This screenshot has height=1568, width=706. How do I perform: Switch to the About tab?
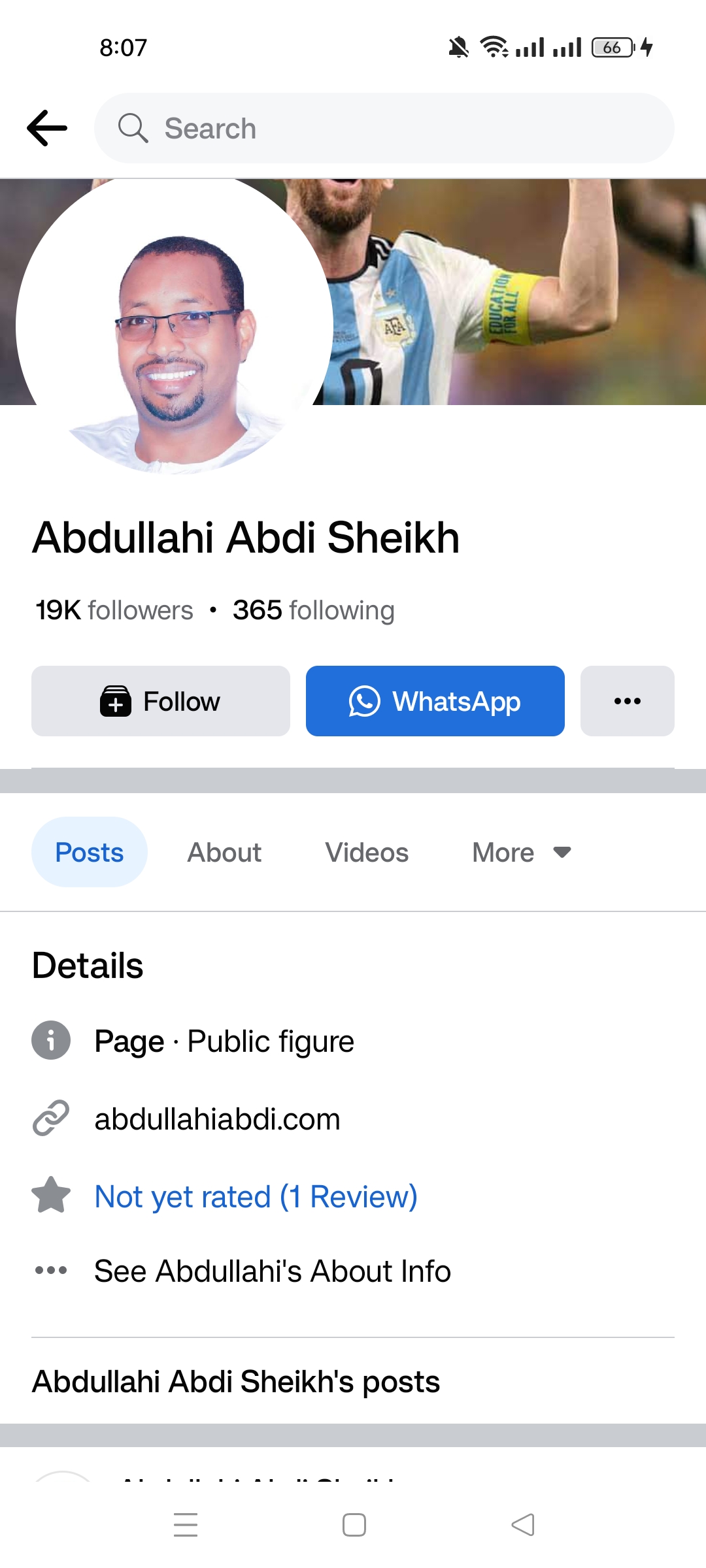coord(224,852)
